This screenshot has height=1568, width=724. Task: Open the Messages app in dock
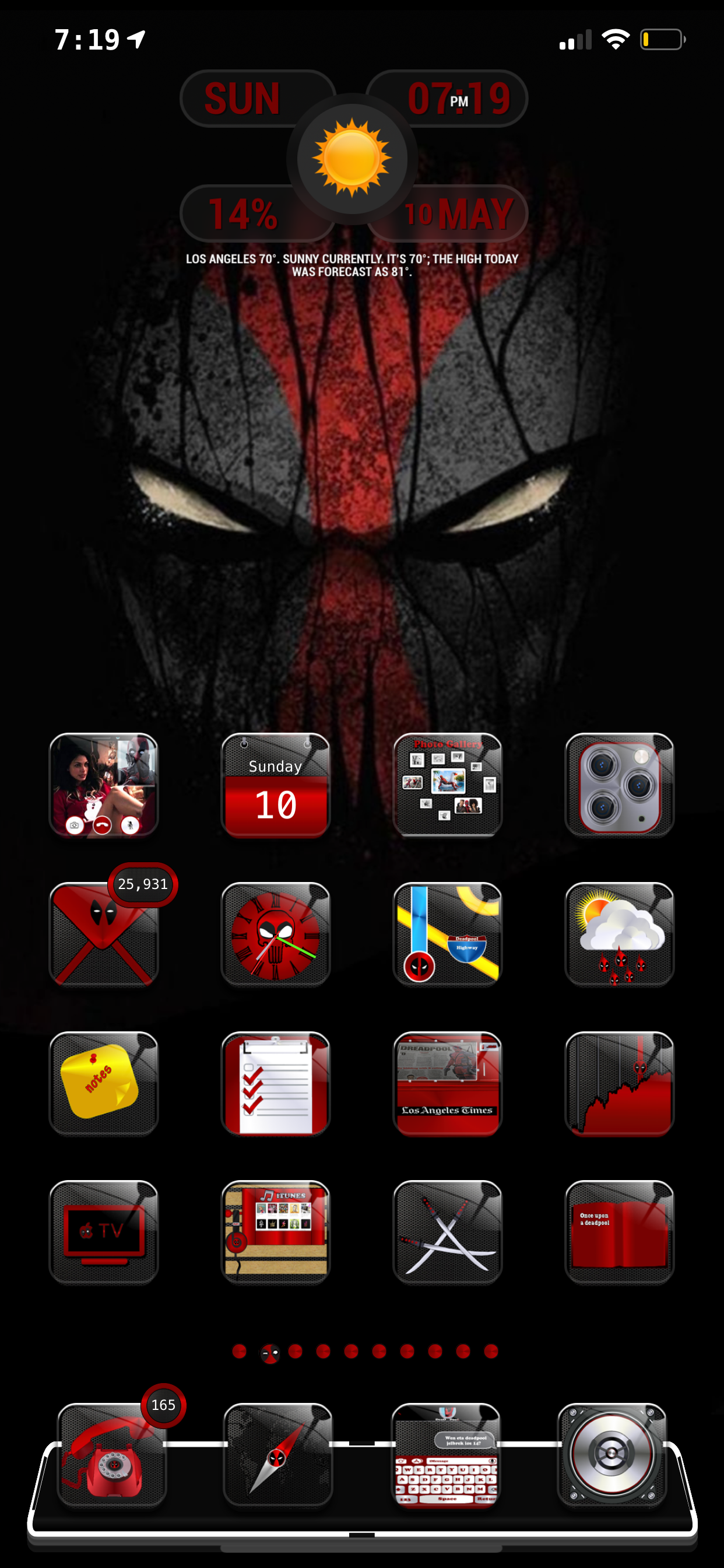[445, 1455]
